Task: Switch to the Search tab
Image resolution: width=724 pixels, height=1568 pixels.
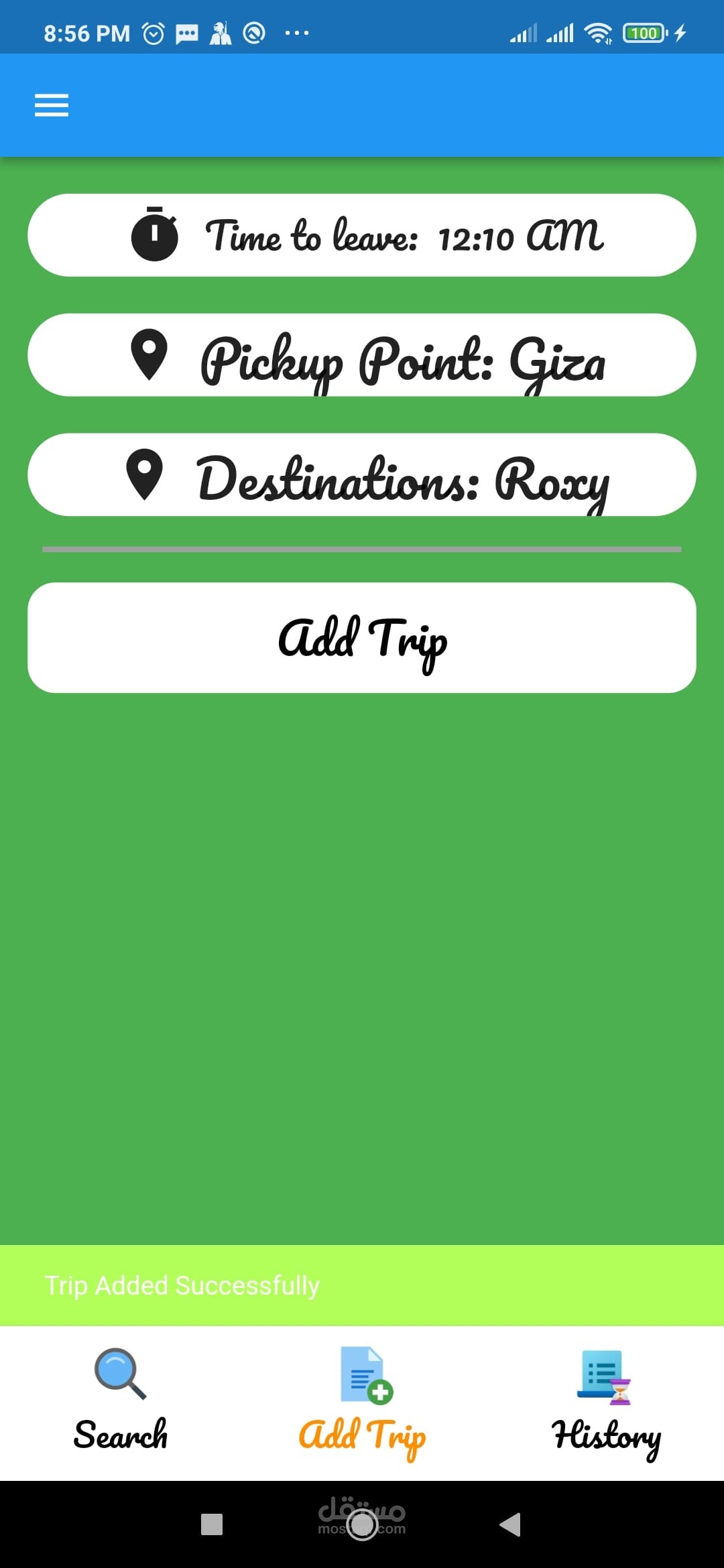Action: 121,1403
